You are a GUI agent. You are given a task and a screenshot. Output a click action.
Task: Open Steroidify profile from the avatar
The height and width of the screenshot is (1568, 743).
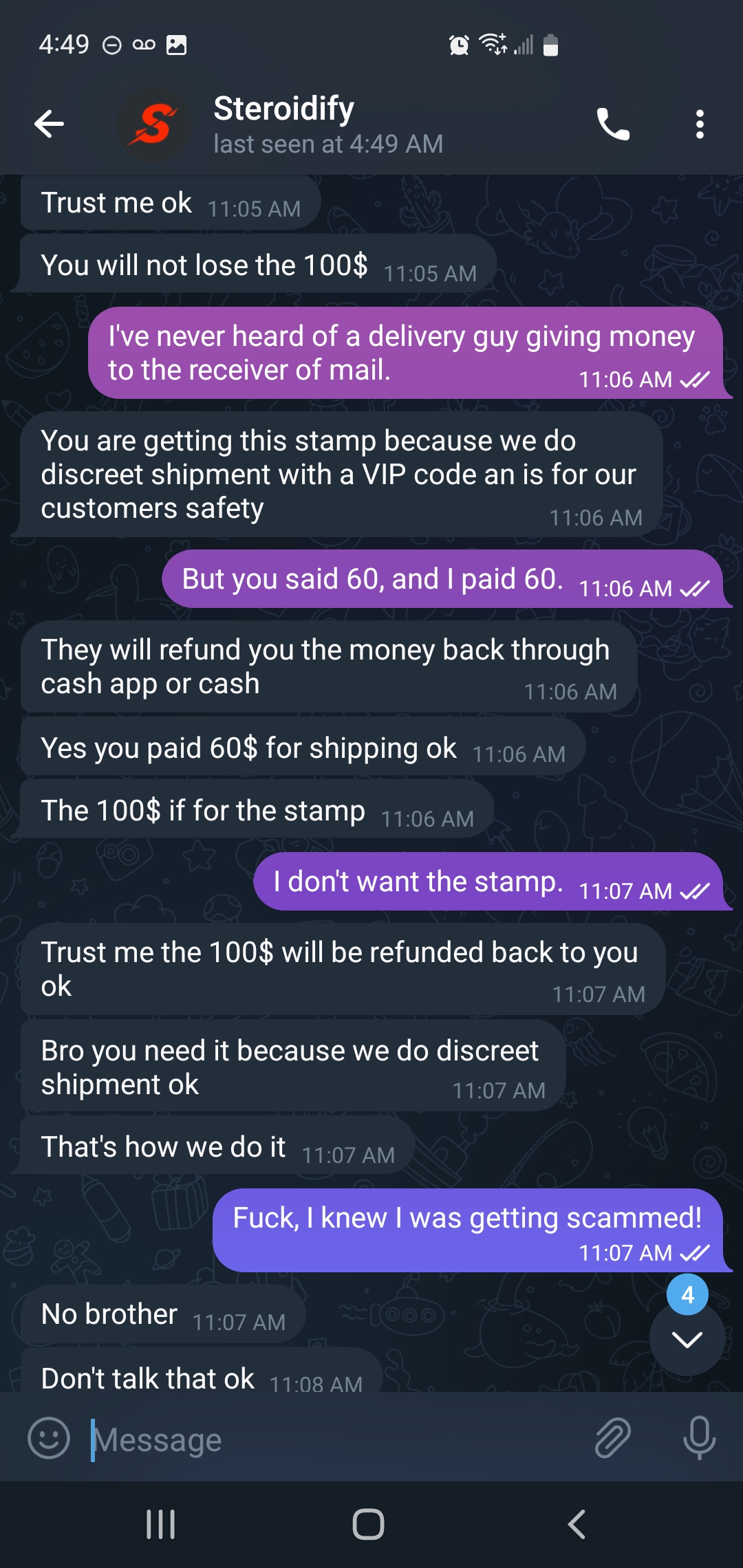tap(154, 124)
